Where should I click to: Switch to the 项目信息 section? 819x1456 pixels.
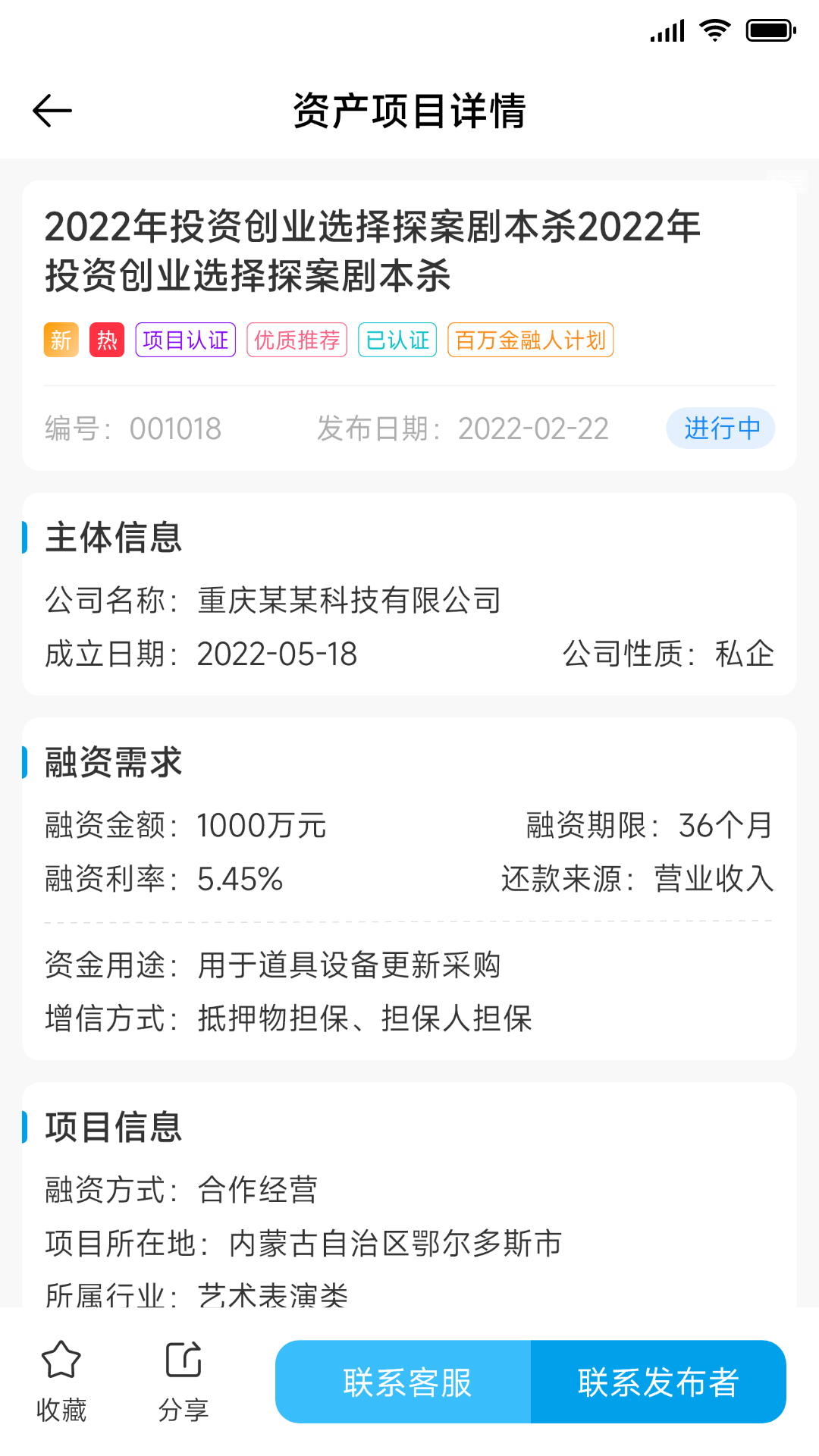point(112,1128)
